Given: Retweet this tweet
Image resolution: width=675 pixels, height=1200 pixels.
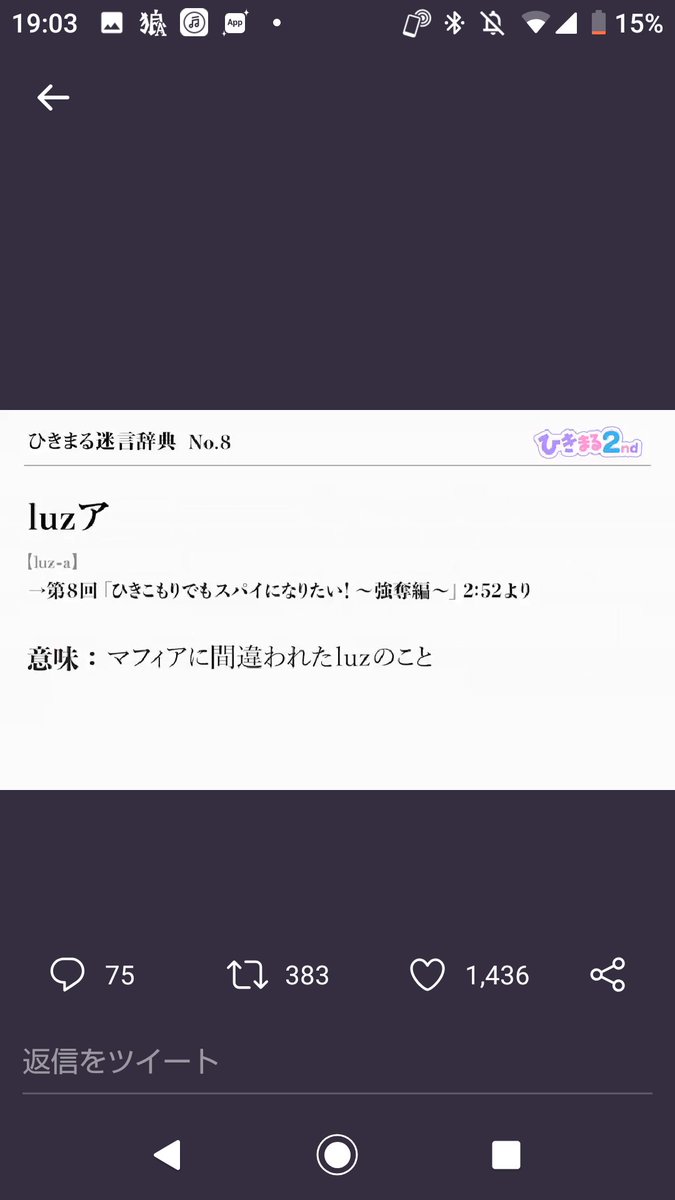Looking at the screenshot, I should (247, 974).
